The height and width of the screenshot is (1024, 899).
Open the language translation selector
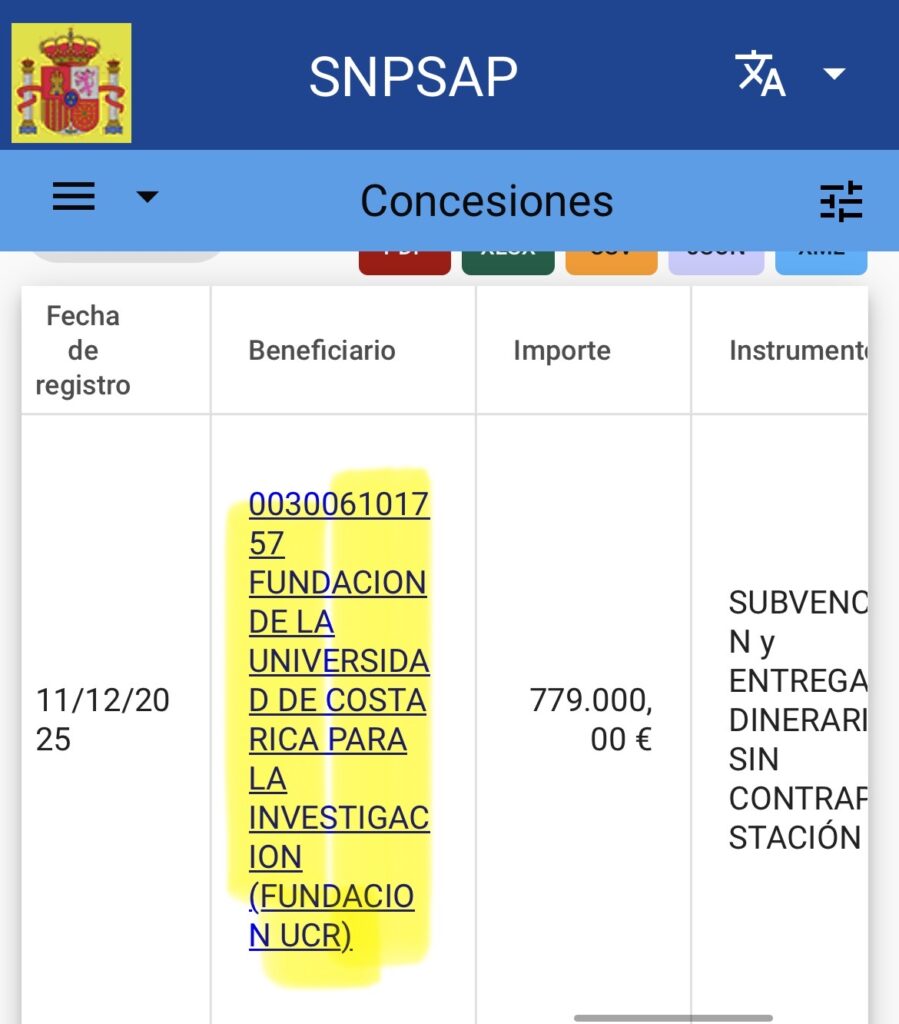[761, 74]
